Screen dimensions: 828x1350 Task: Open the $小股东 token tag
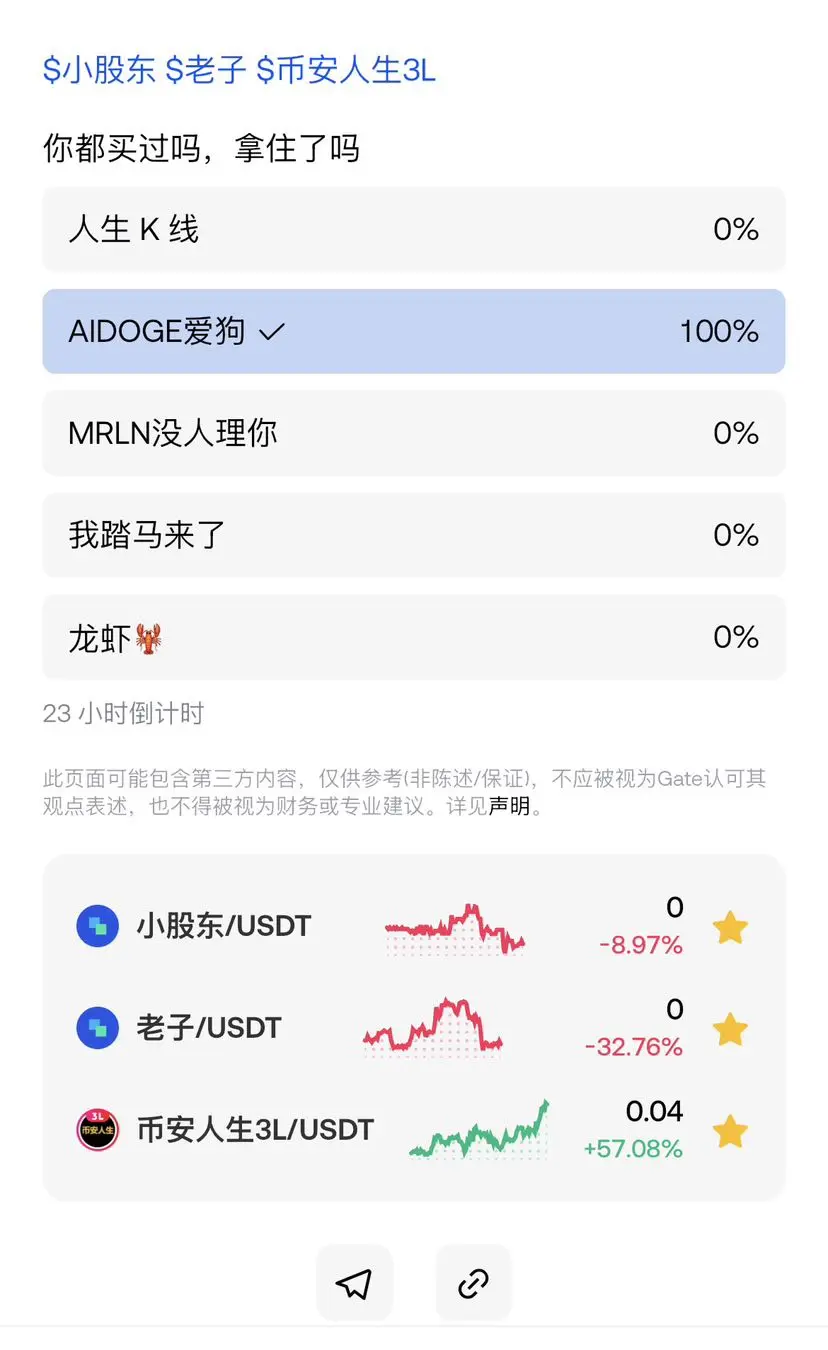click(x=99, y=71)
